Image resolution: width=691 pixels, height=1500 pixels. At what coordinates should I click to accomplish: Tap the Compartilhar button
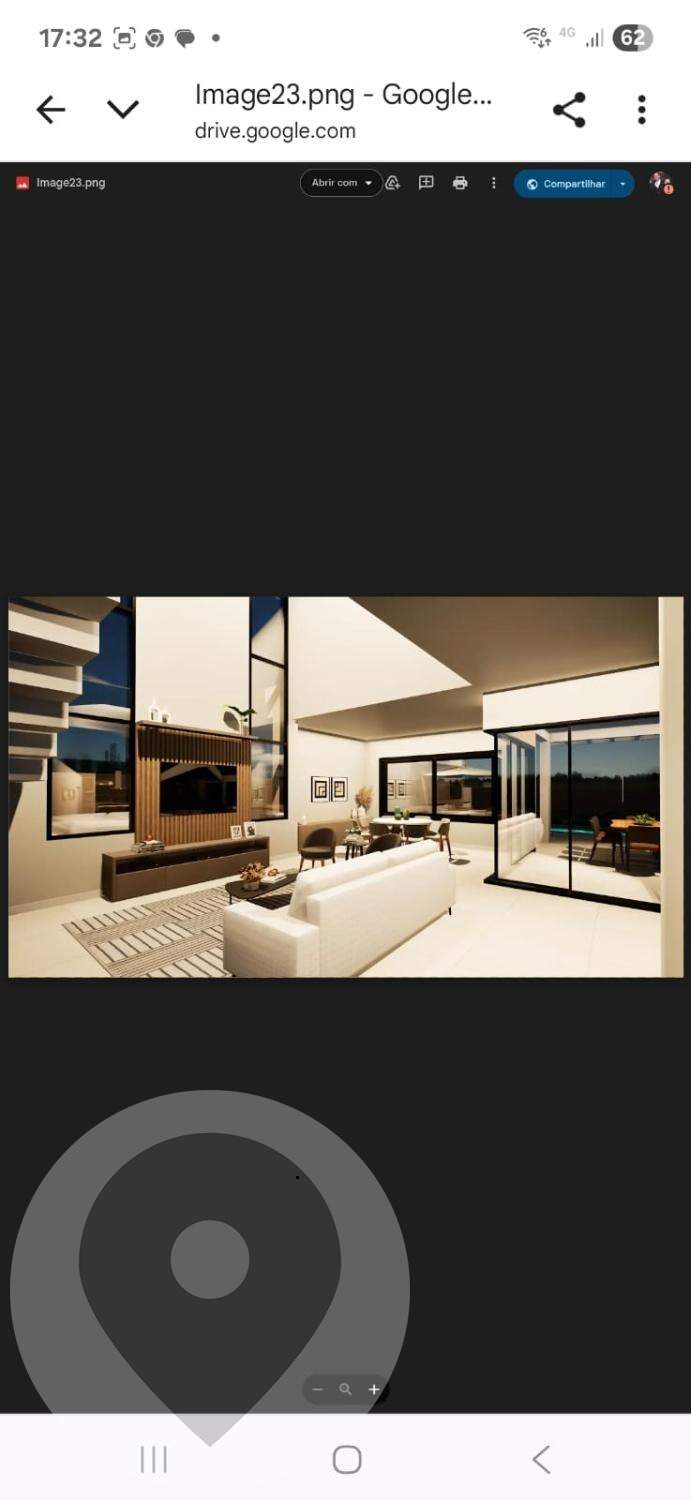(x=566, y=184)
